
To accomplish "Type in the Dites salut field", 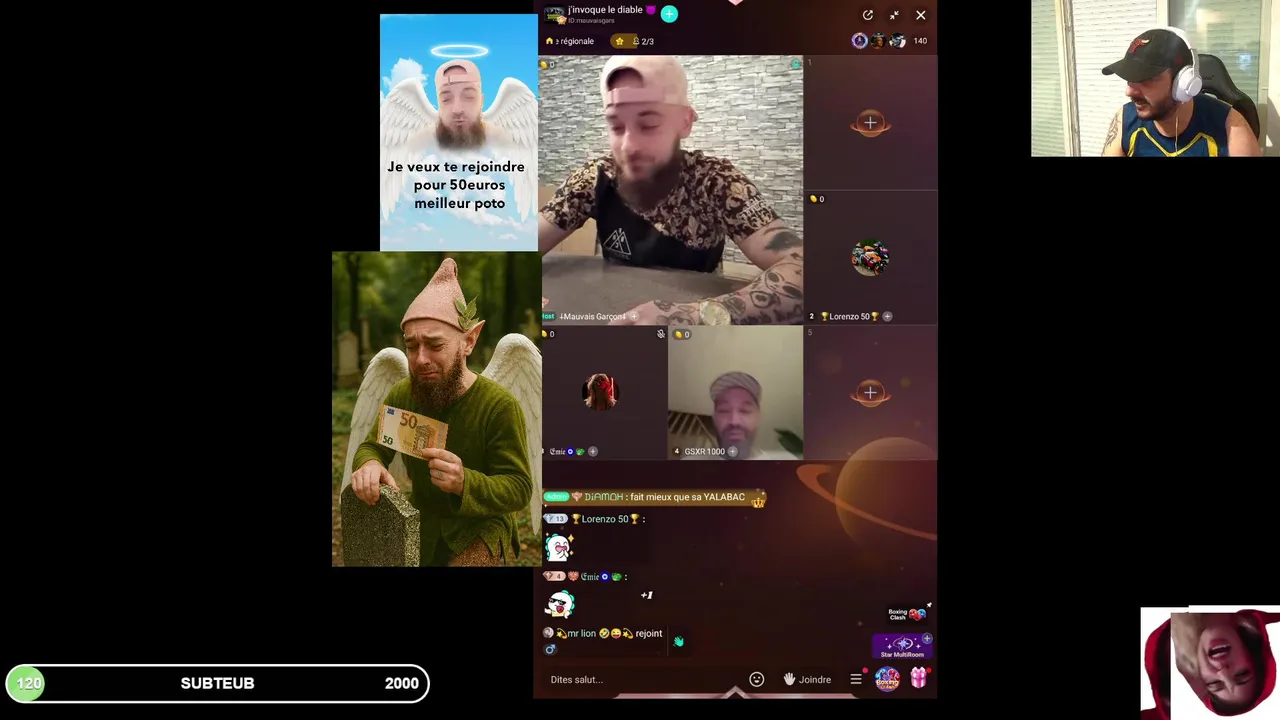I will 640,679.
